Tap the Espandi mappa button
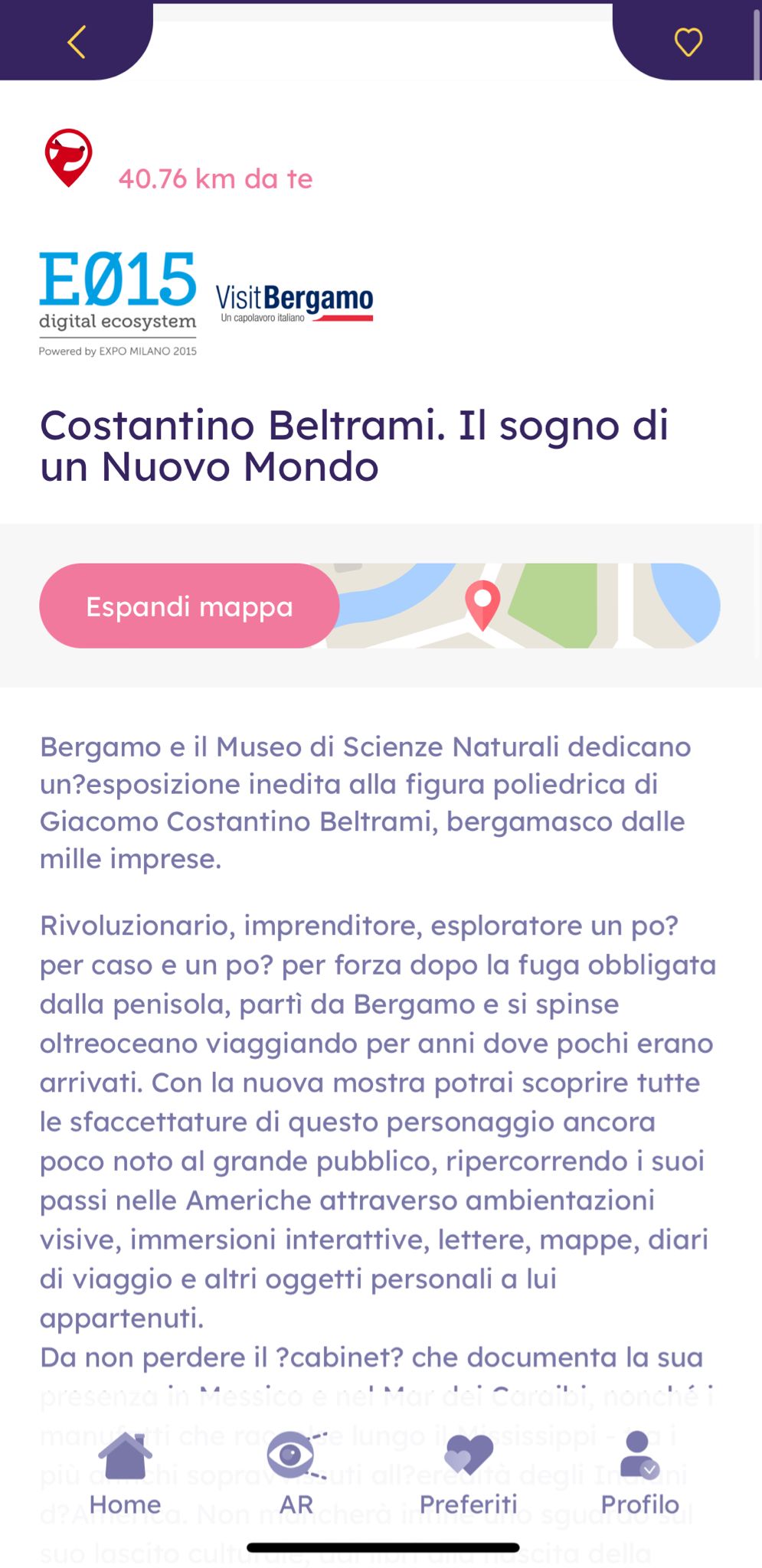This screenshot has width=762, height=1568. [x=189, y=606]
